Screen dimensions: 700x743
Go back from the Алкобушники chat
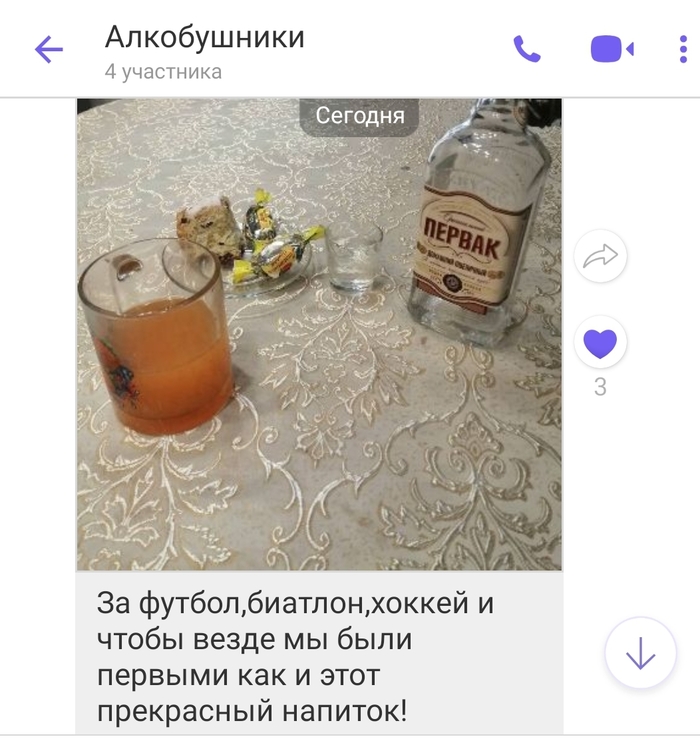pyautogui.click(x=49, y=49)
